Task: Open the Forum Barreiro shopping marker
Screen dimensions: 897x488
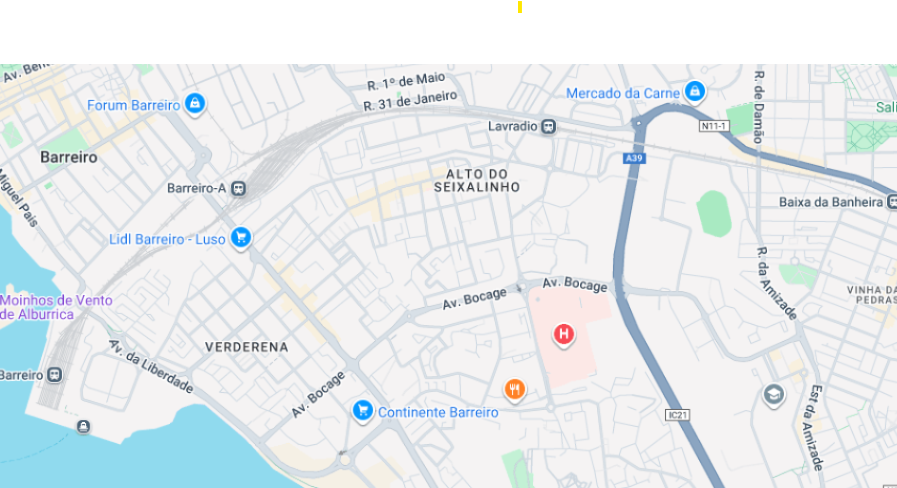Action: pos(195,103)
